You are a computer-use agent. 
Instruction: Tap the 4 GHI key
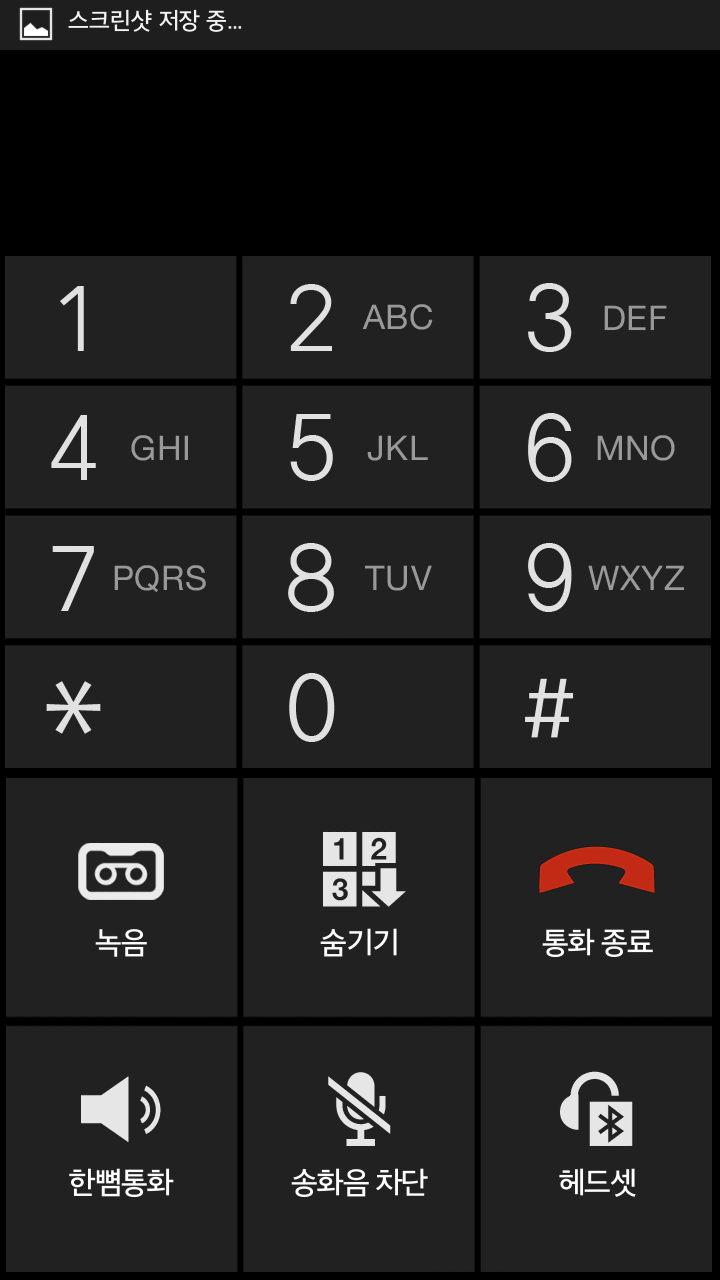coord(120,448)
